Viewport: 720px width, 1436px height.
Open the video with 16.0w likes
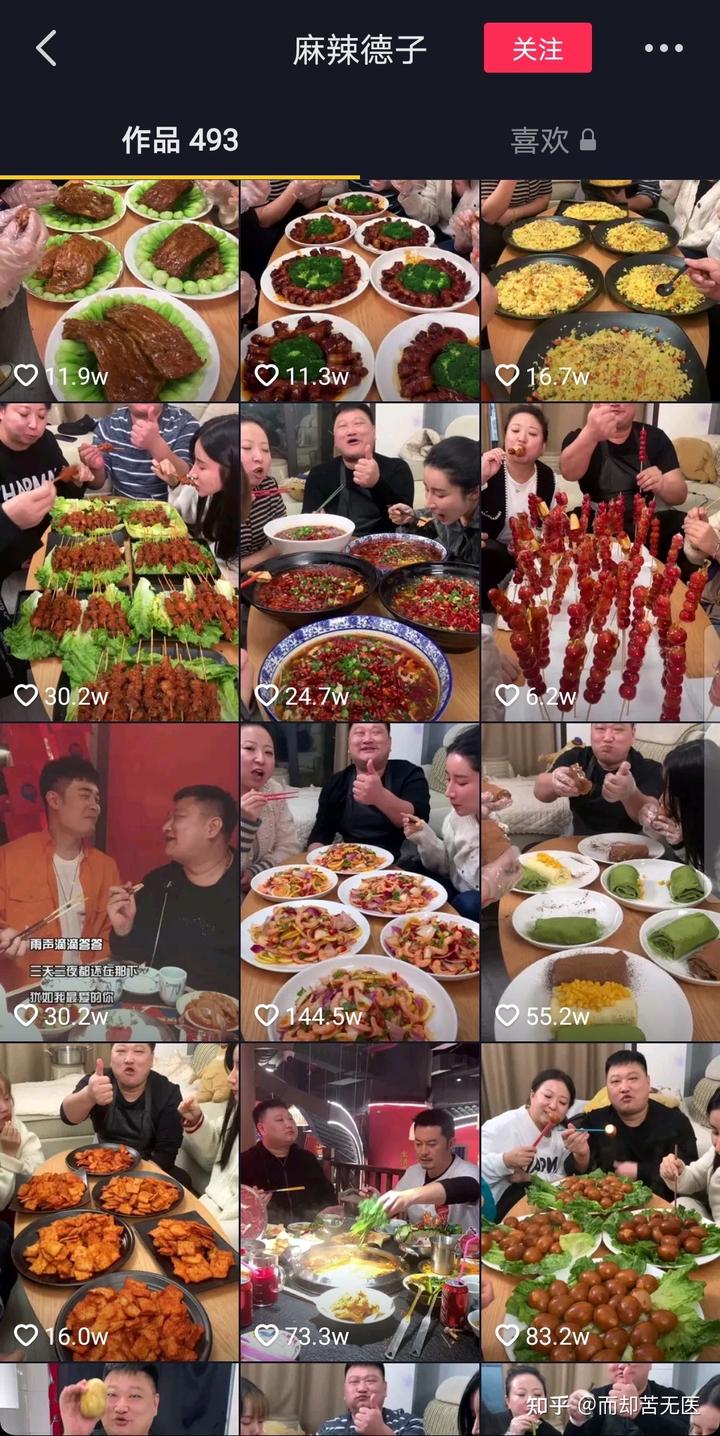point(119,1202)
